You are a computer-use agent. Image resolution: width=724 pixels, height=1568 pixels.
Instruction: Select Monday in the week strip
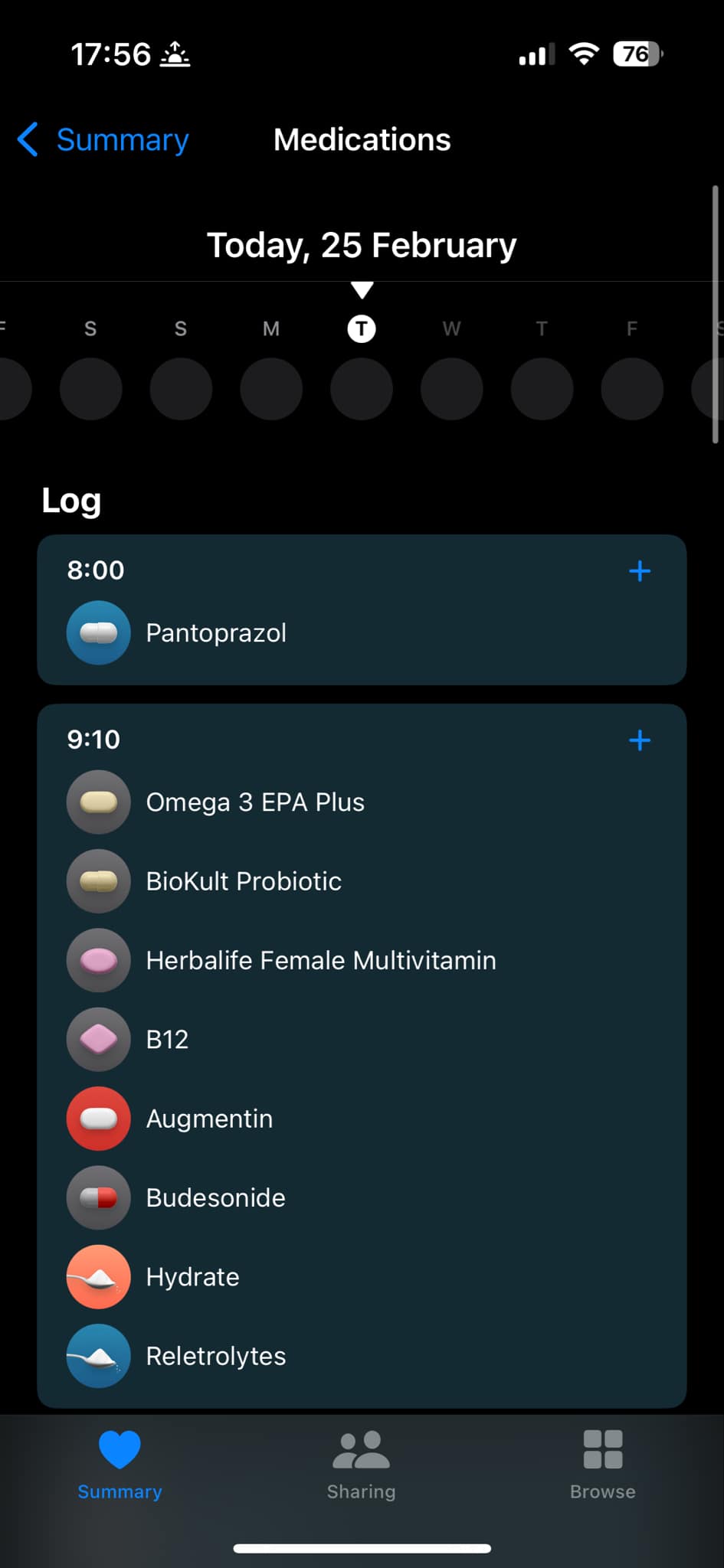(x=271, y=388)
